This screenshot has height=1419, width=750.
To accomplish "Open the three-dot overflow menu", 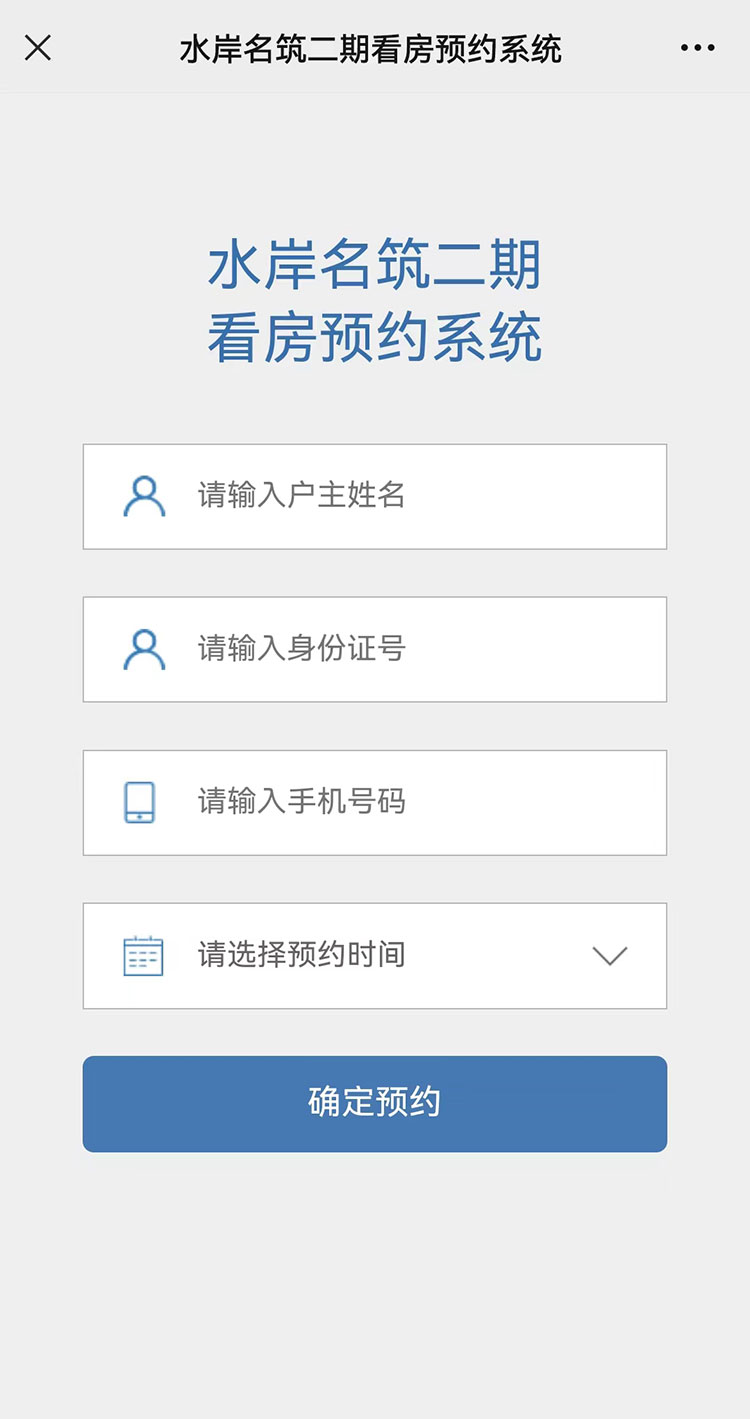I will pos(697,48).
